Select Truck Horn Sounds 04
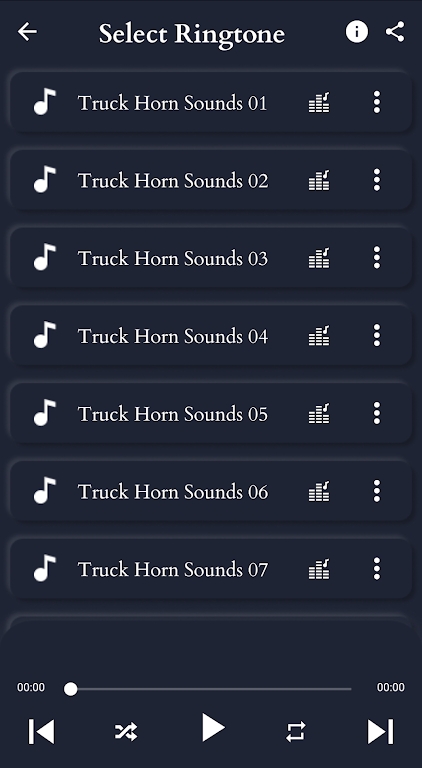The image size is (422, 768). click(x=211, y=336)
